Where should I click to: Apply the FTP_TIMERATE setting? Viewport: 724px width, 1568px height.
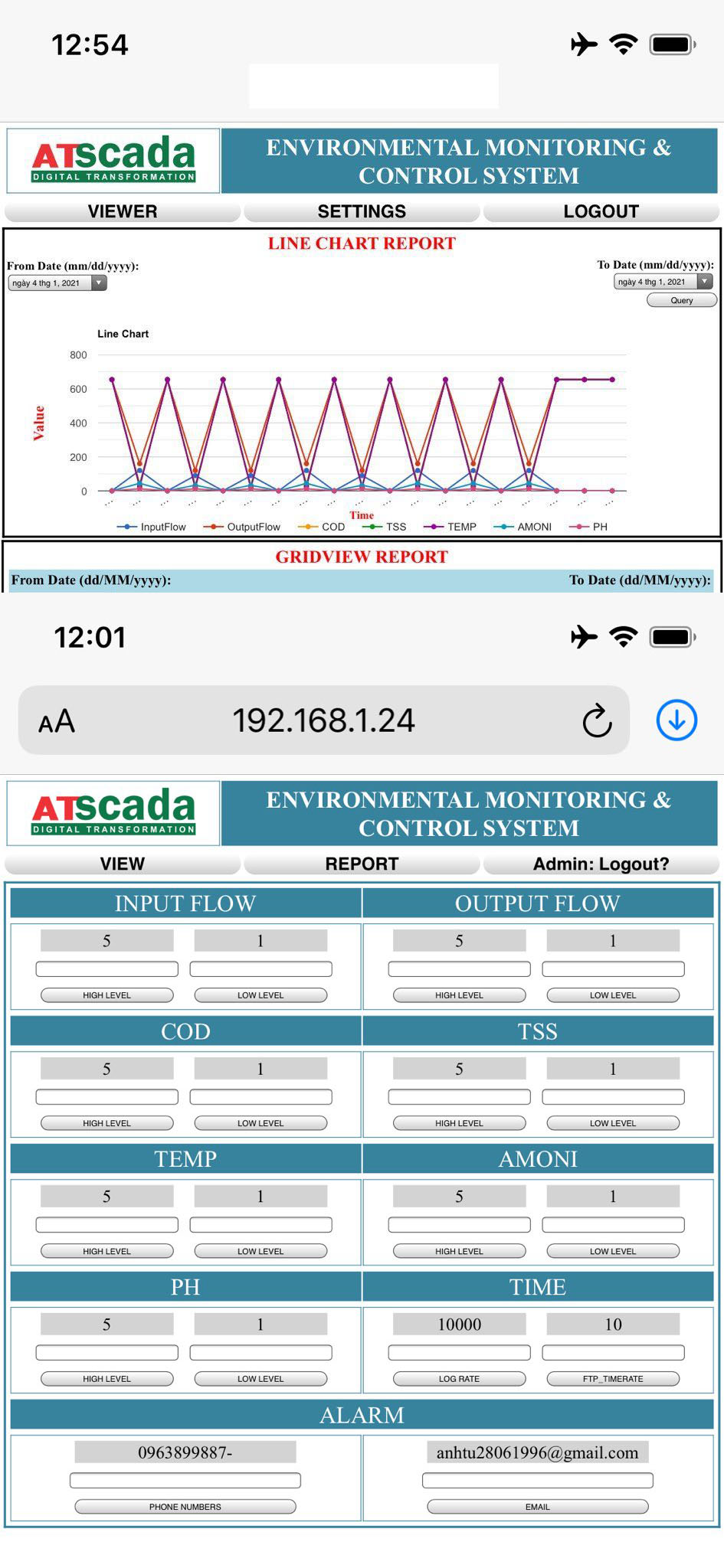(x=613, y=1379)
